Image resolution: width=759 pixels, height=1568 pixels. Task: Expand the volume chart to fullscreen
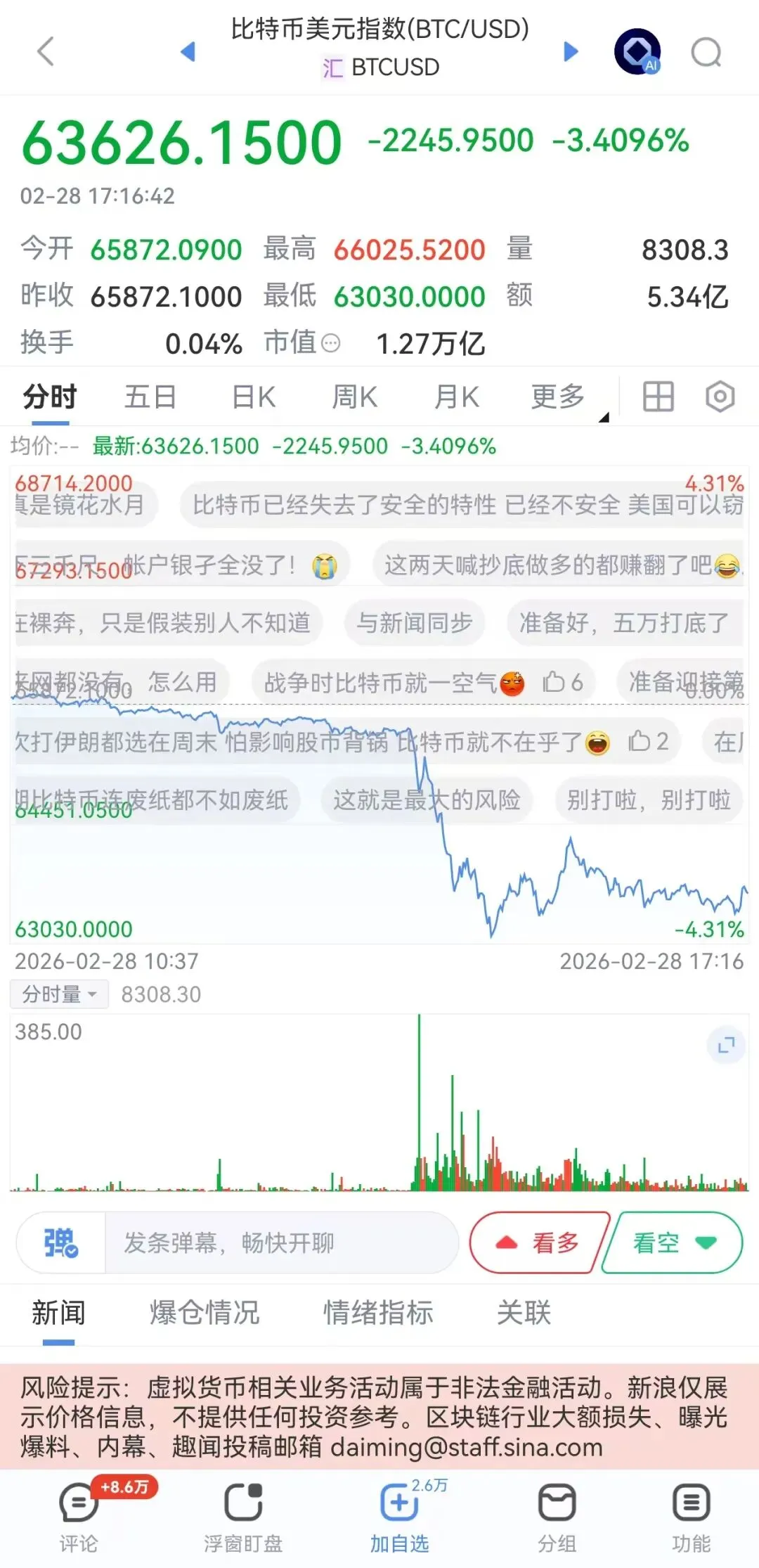coord(726,1045)
